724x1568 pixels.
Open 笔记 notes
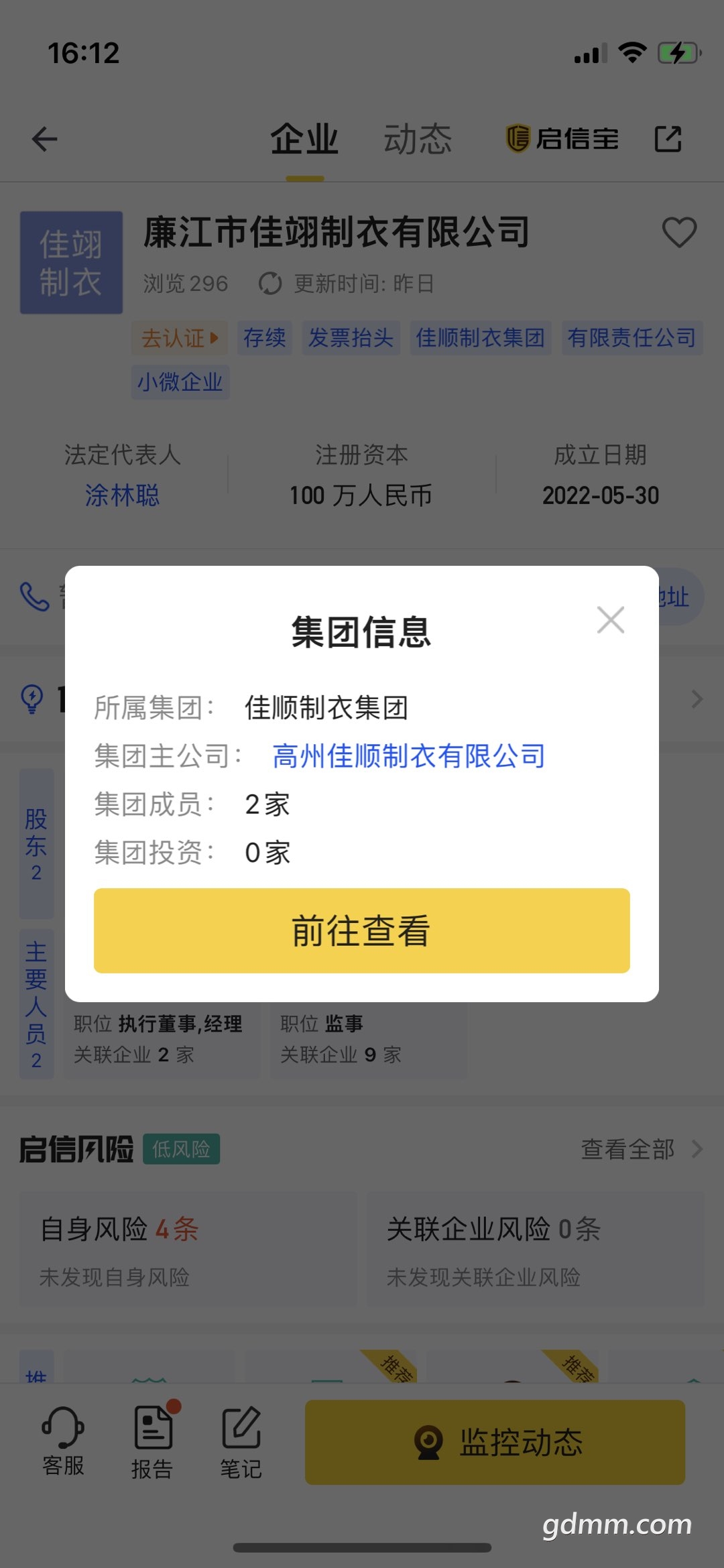tap(241, 1443)
